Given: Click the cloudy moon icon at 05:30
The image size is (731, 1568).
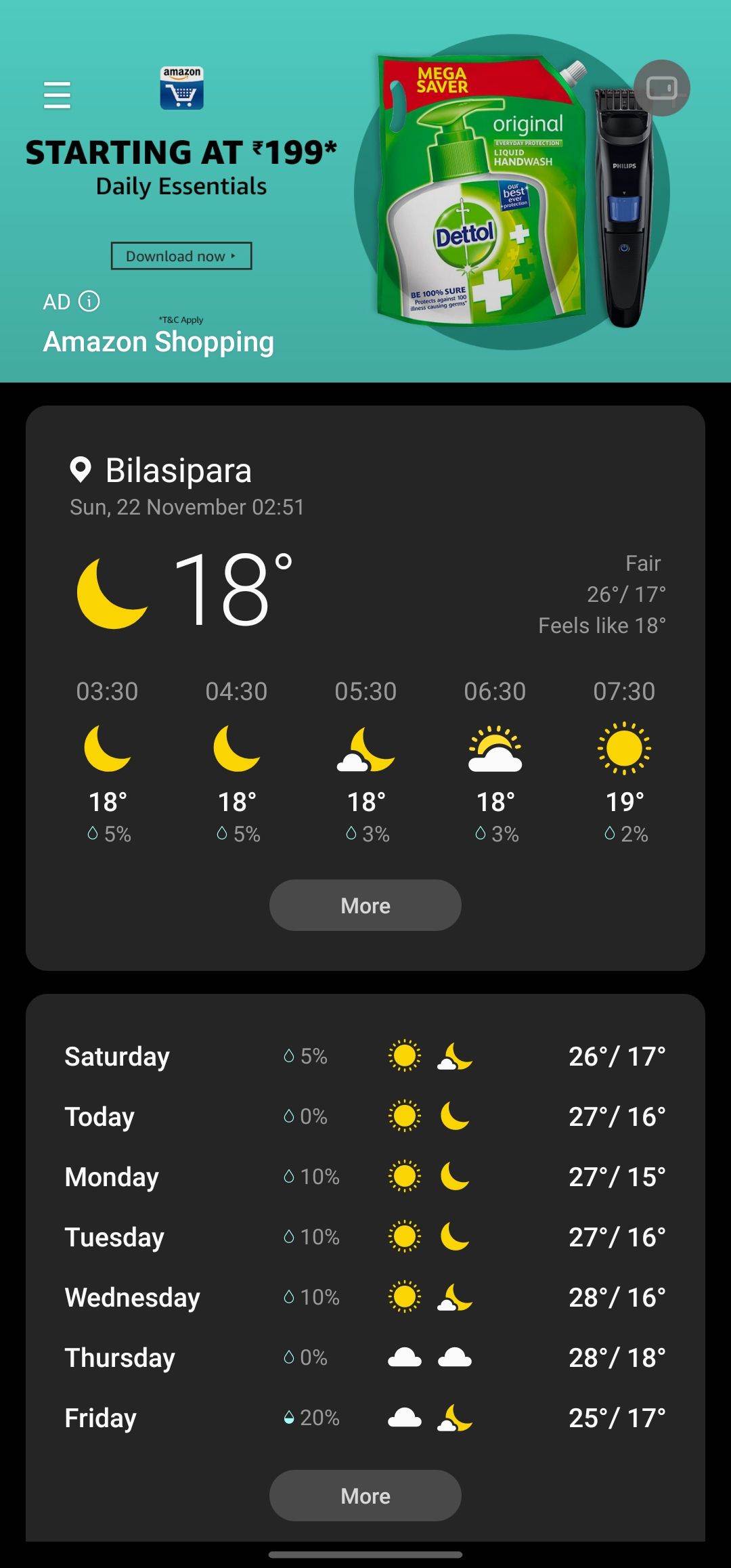Looking at the screenshot, I should tap(365, 753).
